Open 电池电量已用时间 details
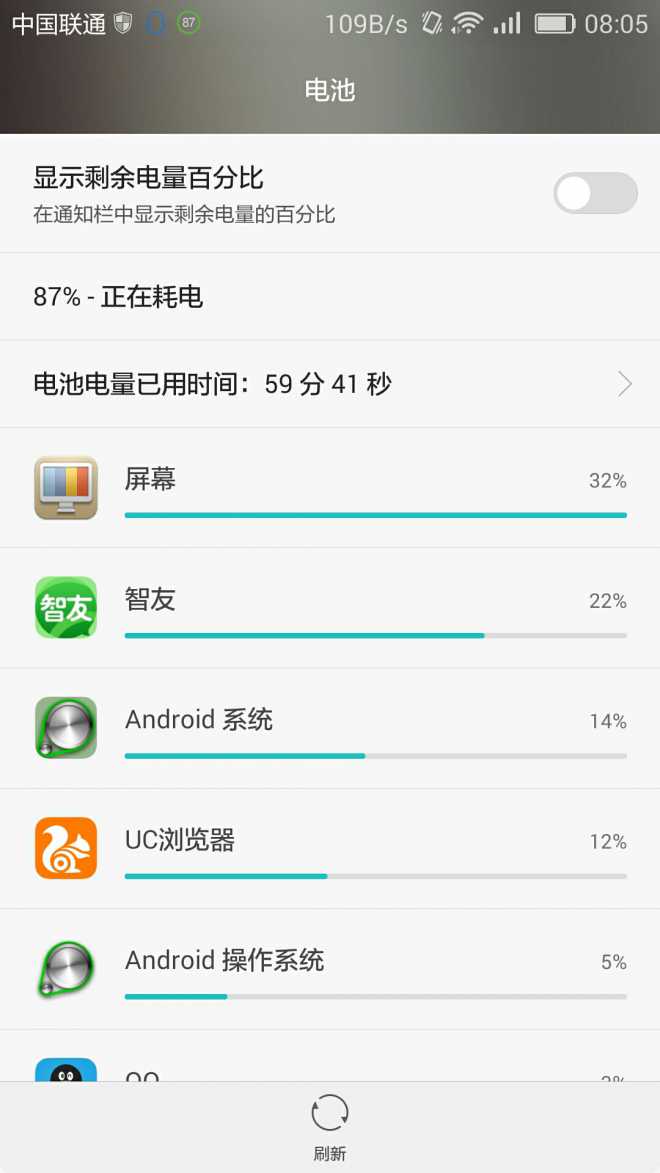Image resolution: width=660 pixels, height=1173 pixels. (x=330, y=384)
